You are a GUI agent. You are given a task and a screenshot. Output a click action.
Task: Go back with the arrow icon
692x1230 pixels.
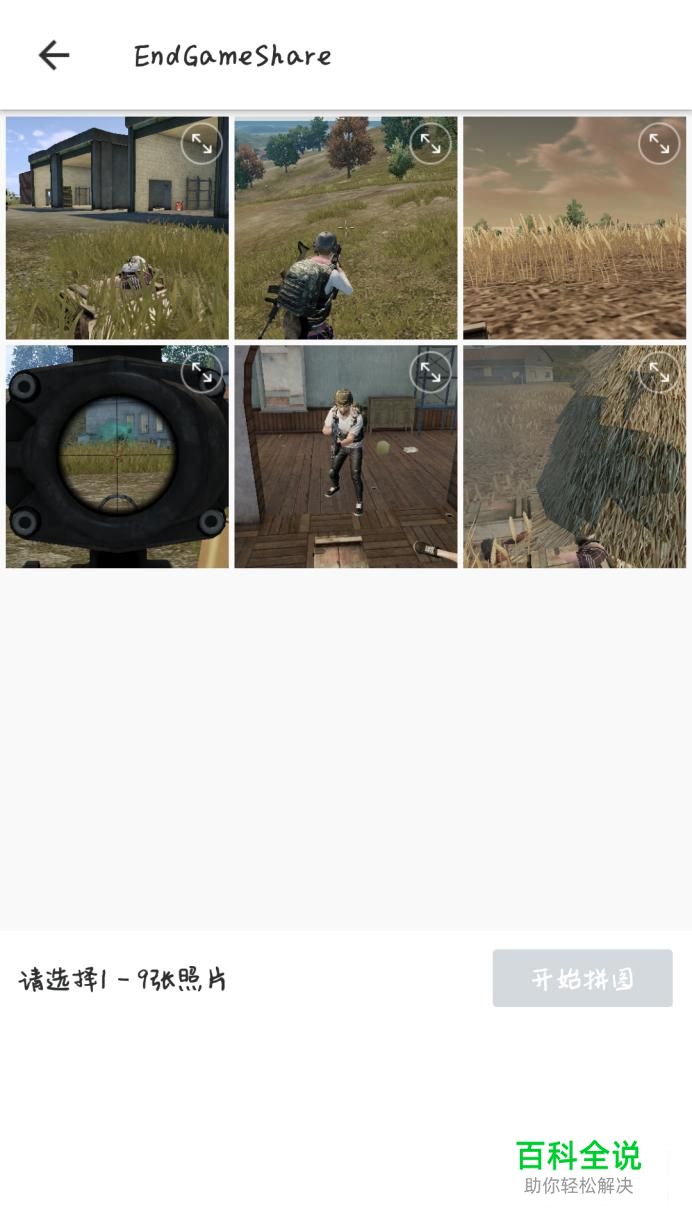54,55
